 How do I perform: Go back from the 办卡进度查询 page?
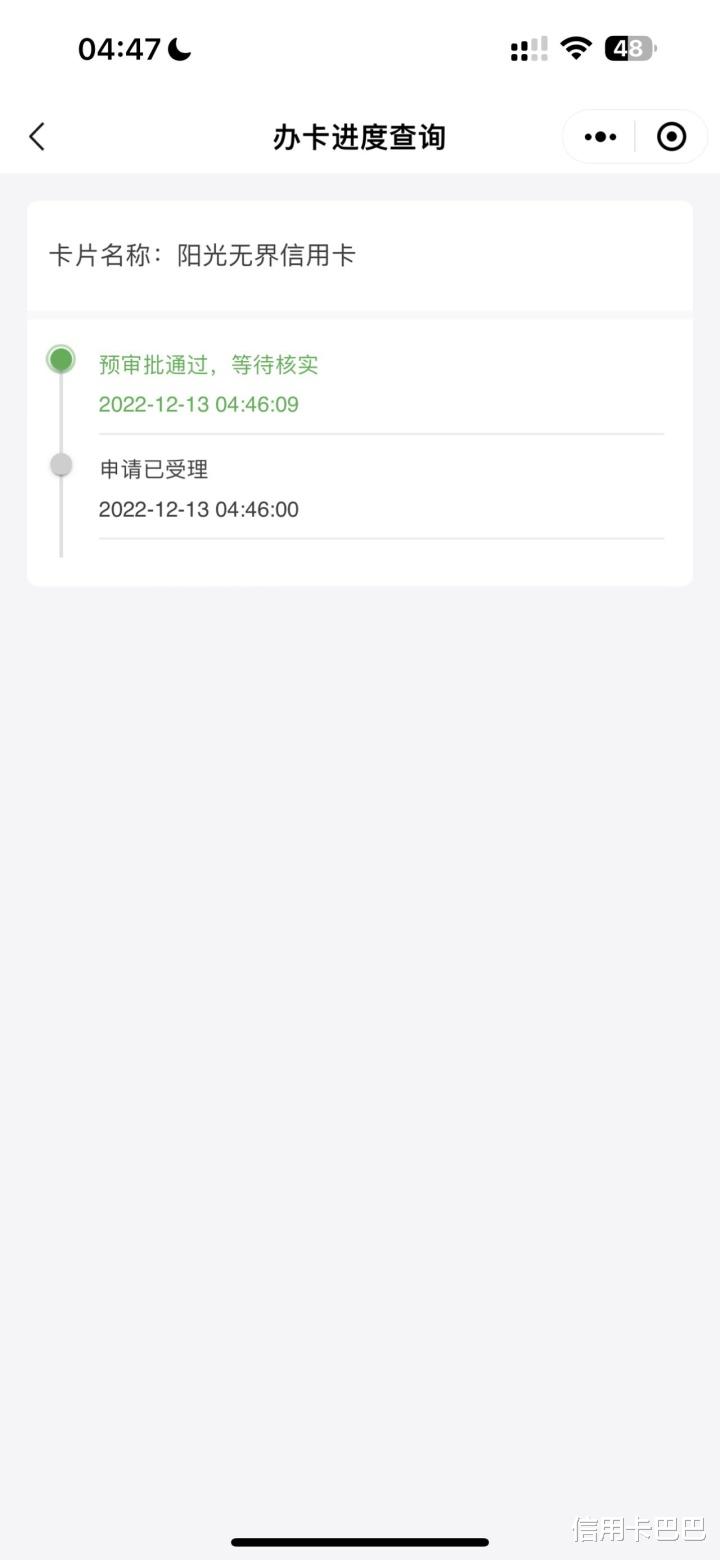(37, 137)
